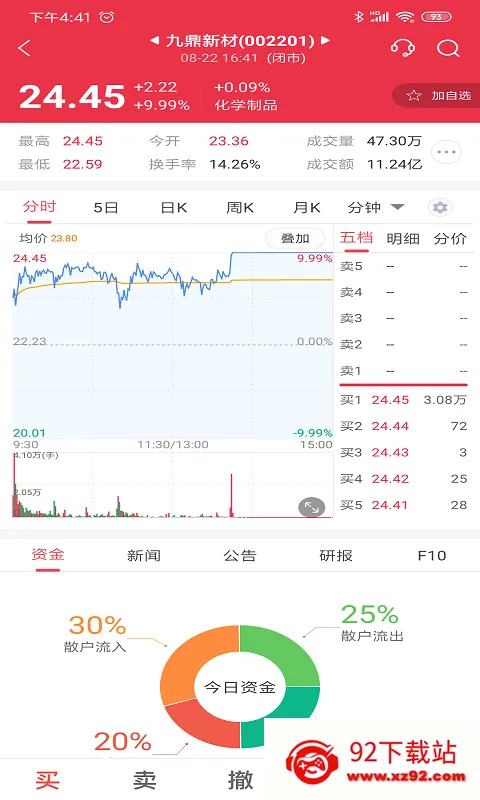The width and height of the screenshot is (480, 800).
Task: Select the 周K chart tab
Action: (x=240, y=208)
